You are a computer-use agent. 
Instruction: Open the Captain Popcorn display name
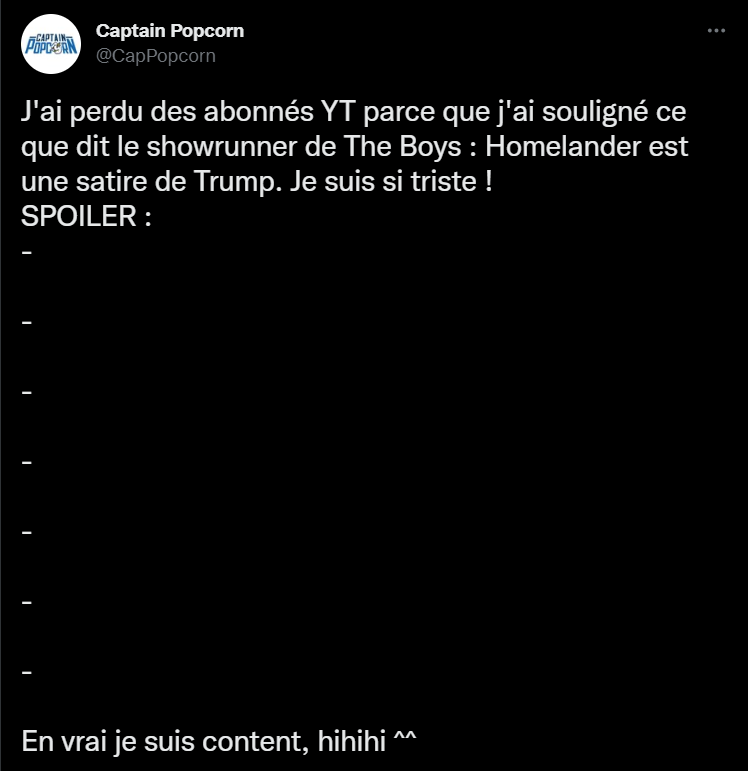169,31
